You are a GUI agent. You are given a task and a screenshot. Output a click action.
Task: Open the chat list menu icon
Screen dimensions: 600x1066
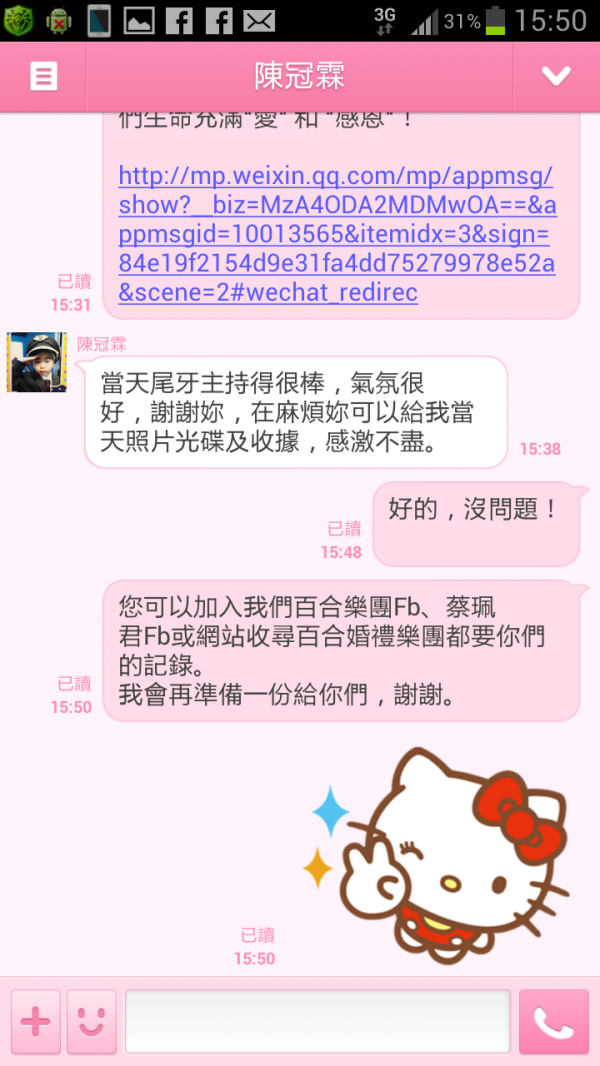(x=43, y=77)
